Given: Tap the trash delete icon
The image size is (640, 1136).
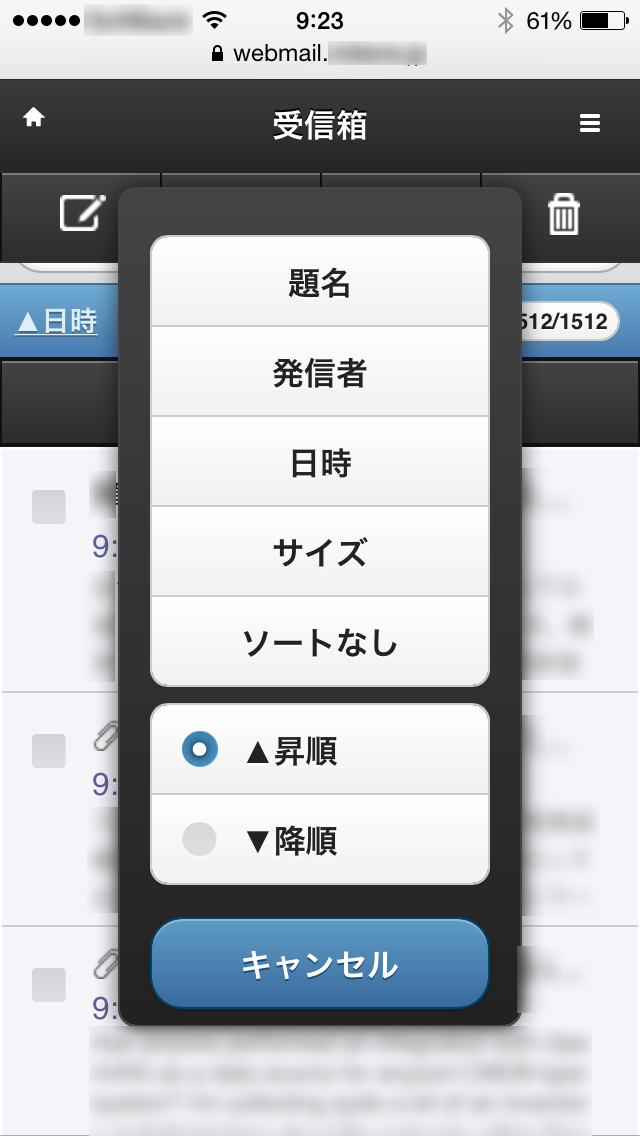Looking at the screenshot, I should (x=564, y=215).
